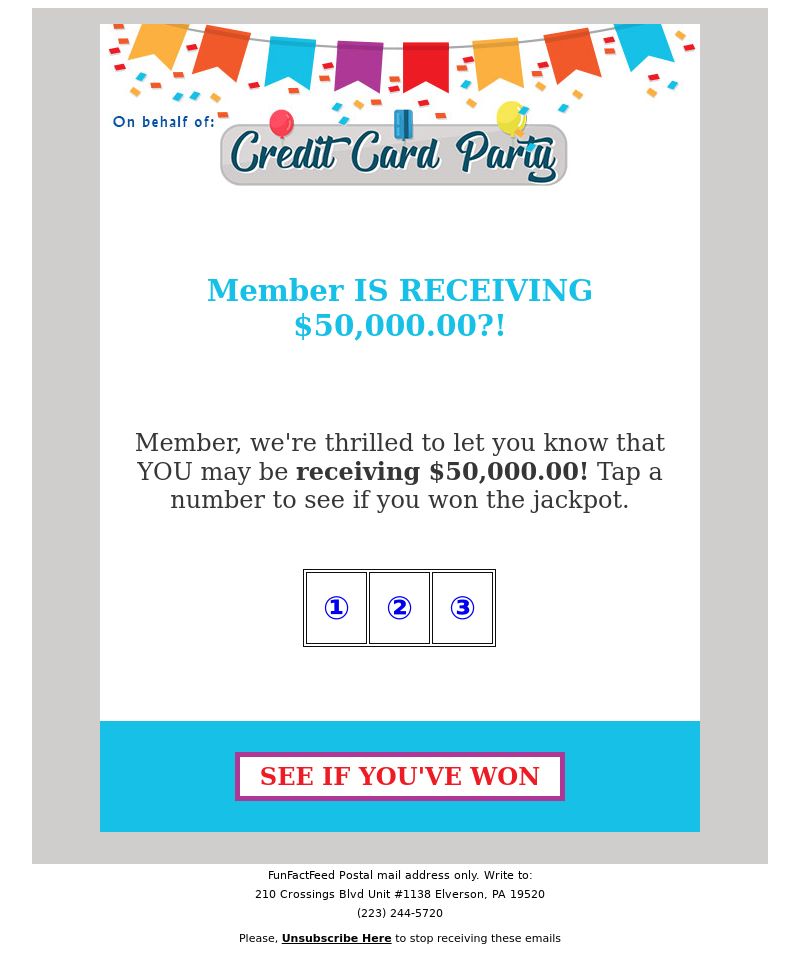Select number 3 in the jackpot boxes
This screenshot has height=956, width=800.
(462, 608)
